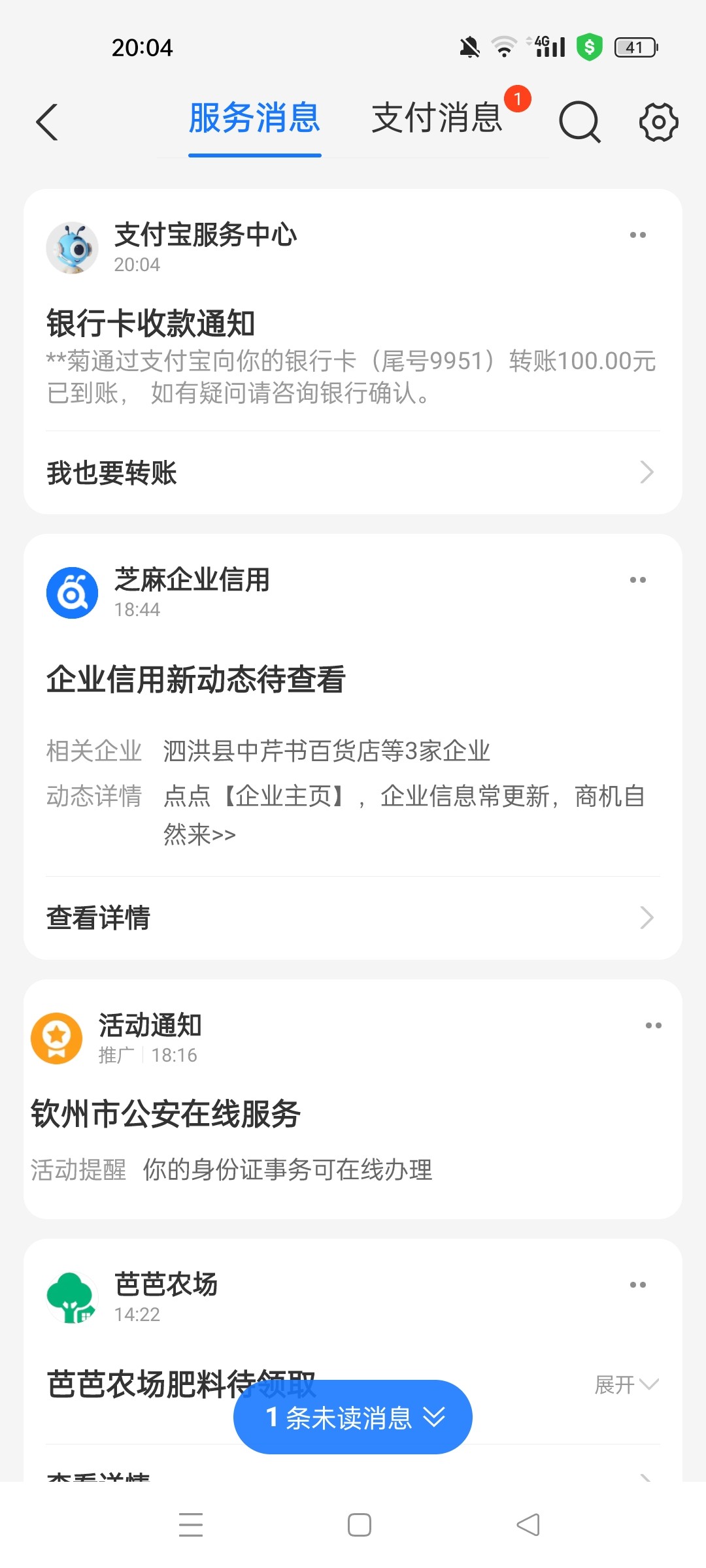This screenshot has height=1568, width=706.
Task: Select the 服务消息 tab
Action: (x=254, y=118)
